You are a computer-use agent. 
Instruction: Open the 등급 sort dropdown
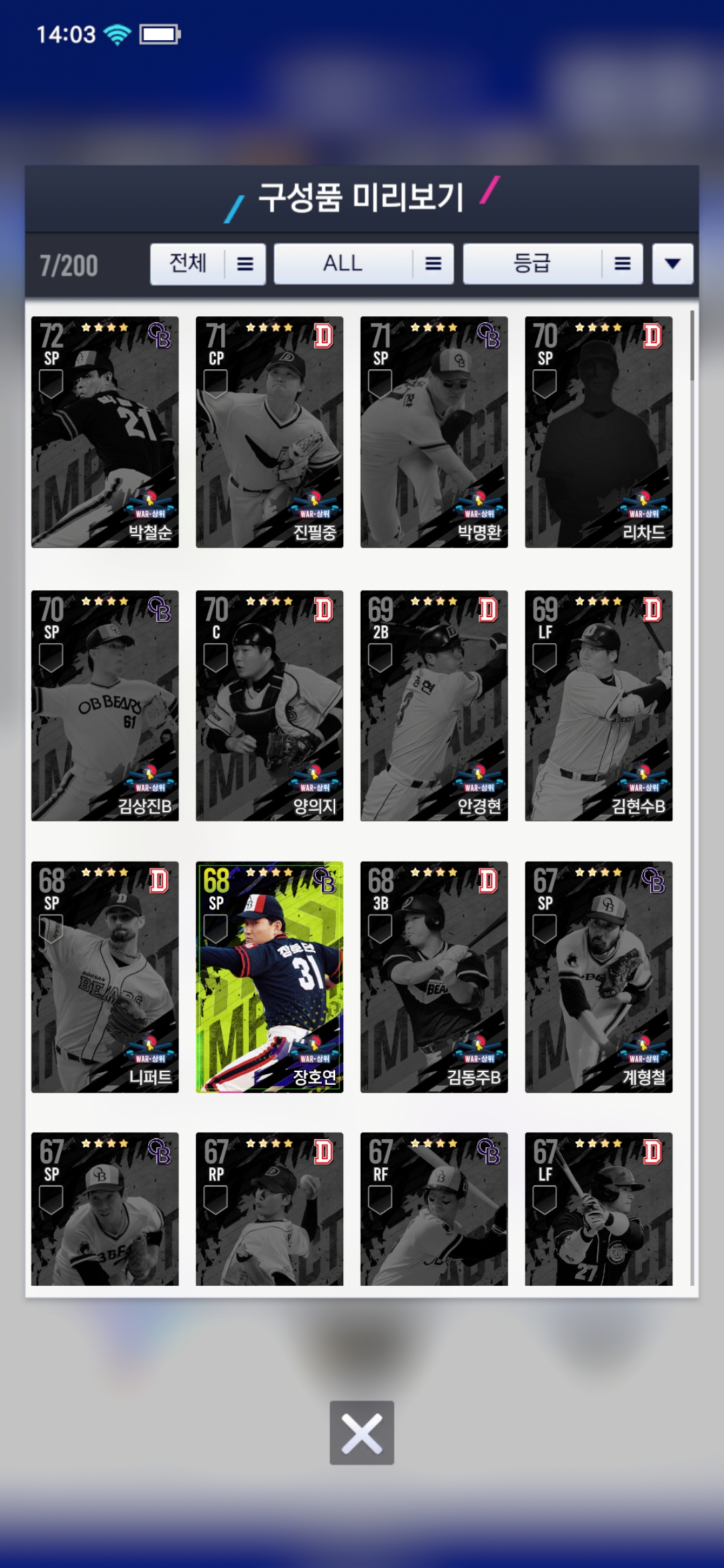(x=552, y=264)
